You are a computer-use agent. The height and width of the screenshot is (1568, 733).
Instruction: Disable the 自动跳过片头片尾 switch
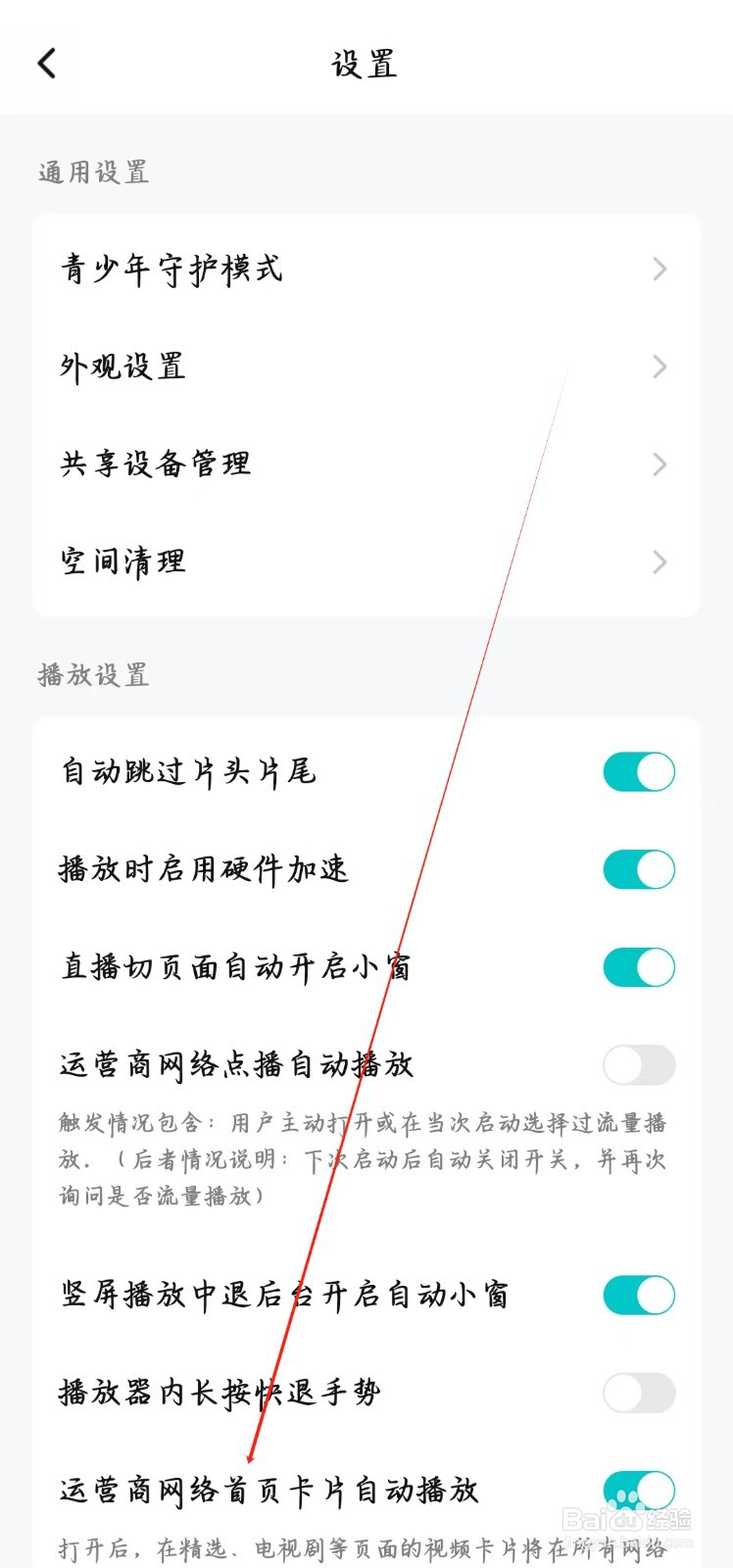click(638, 771)
